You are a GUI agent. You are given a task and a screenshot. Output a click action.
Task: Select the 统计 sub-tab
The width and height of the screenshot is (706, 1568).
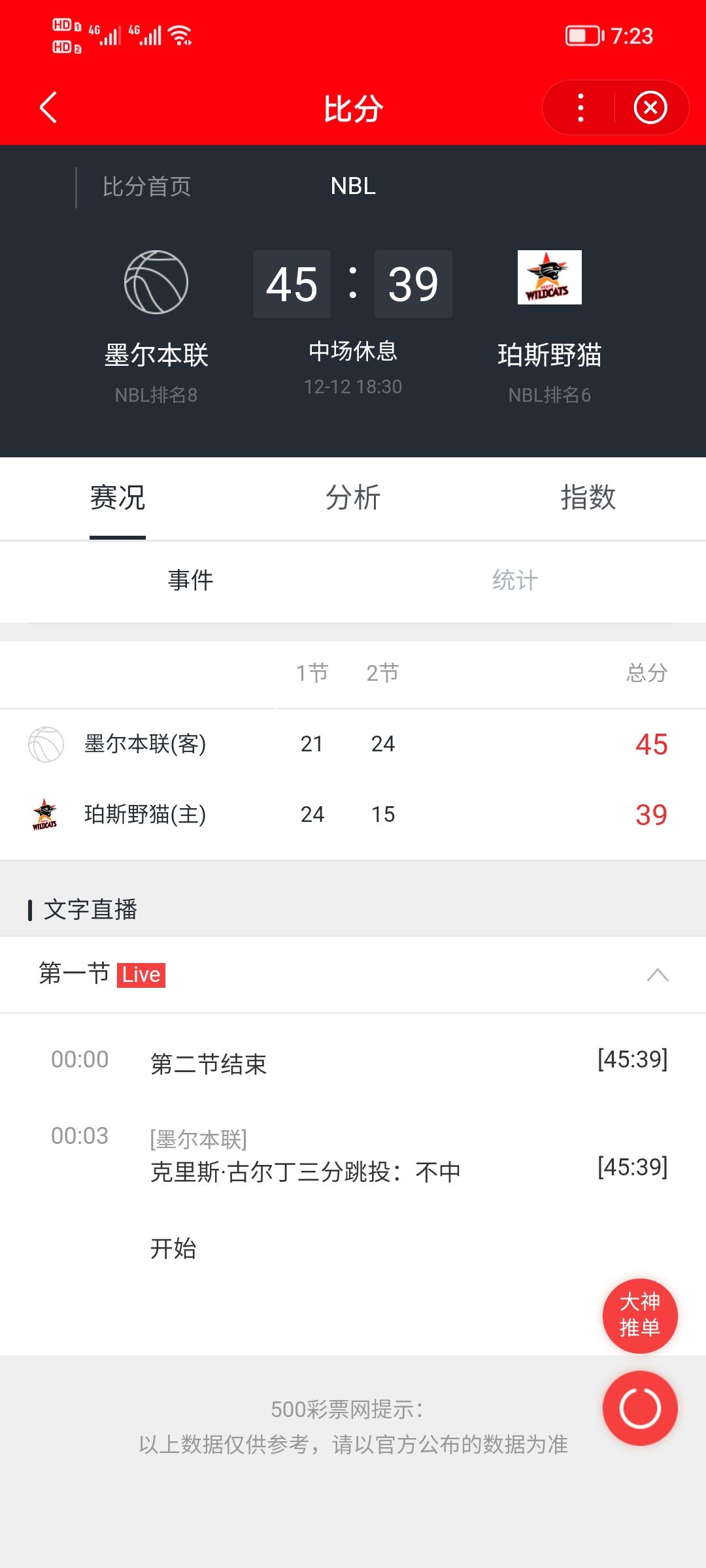(515, 580)
